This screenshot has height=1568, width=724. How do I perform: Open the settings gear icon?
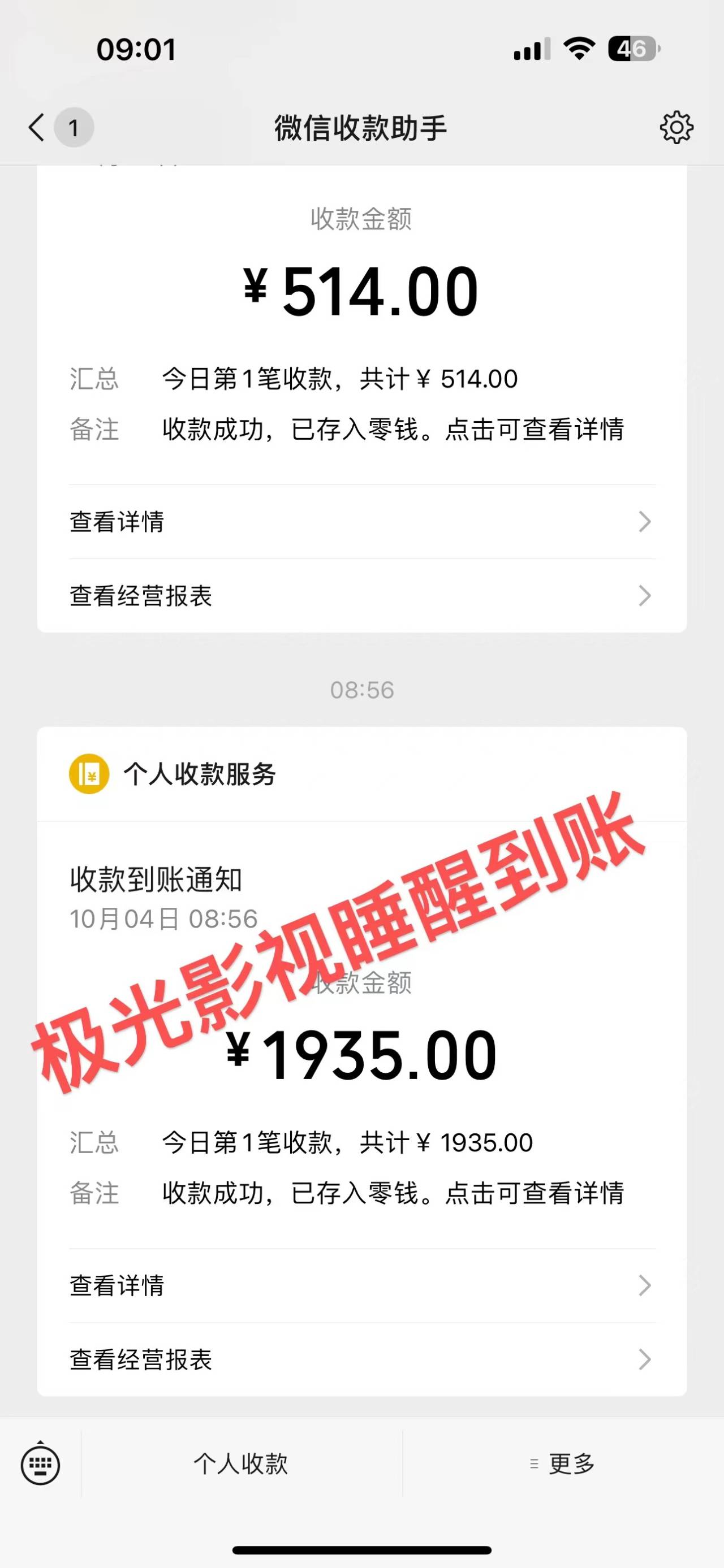point(676,128)
